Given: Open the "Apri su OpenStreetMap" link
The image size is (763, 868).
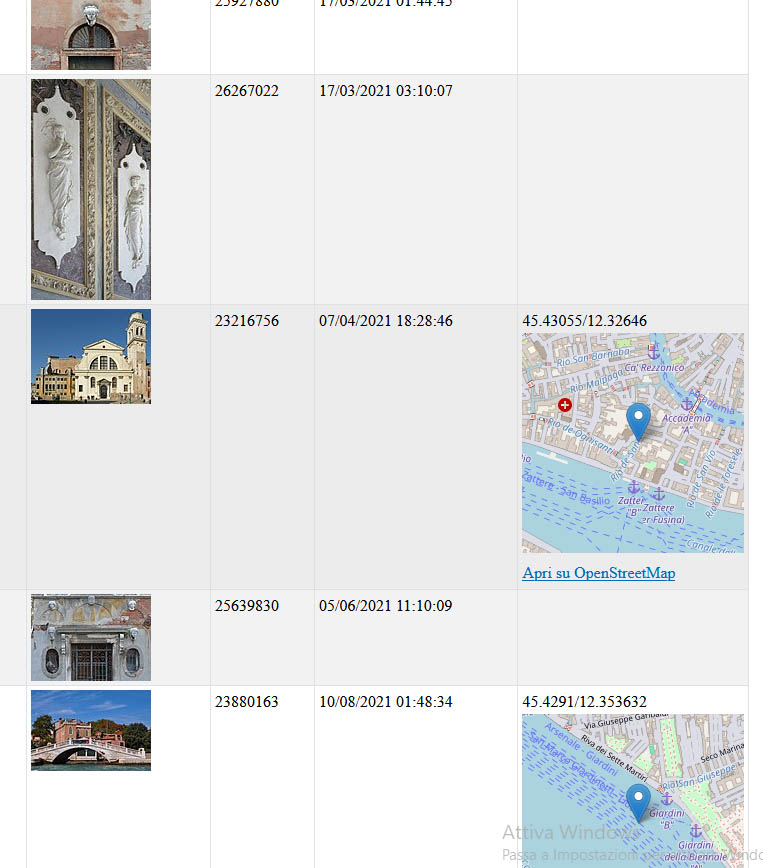Looking at the screenshot, I should coord(598,572).
